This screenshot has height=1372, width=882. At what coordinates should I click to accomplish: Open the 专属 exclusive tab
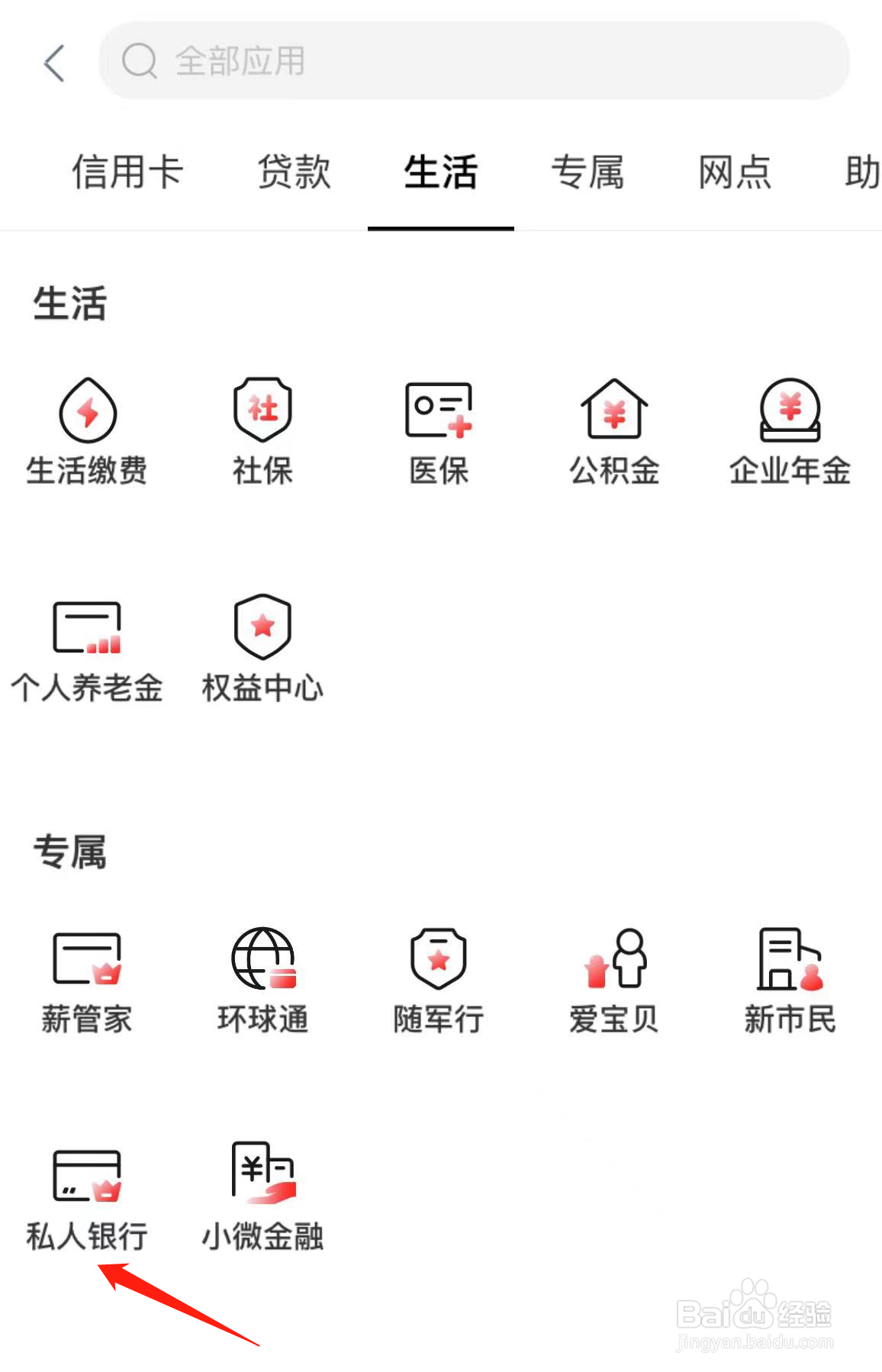[x=589, y=173]
